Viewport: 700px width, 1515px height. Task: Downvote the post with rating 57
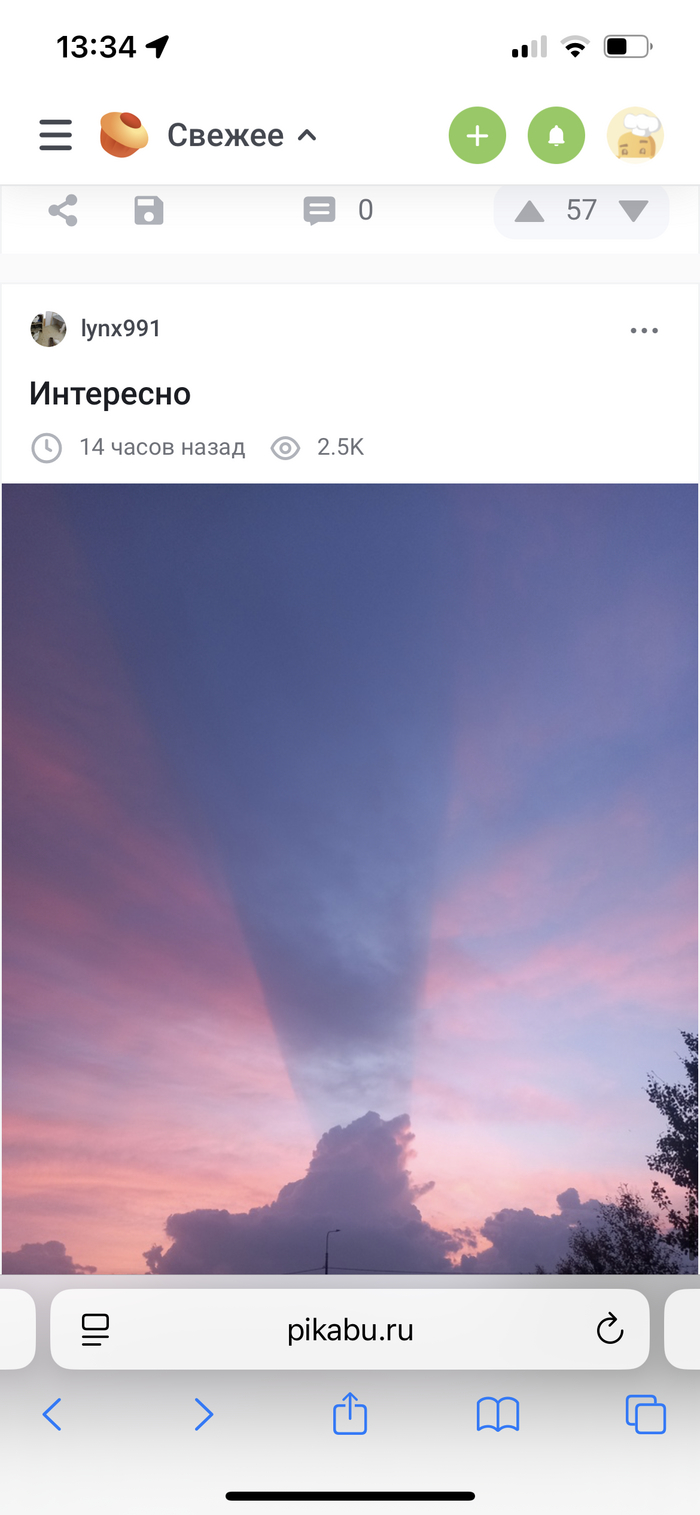coord(633,211)
